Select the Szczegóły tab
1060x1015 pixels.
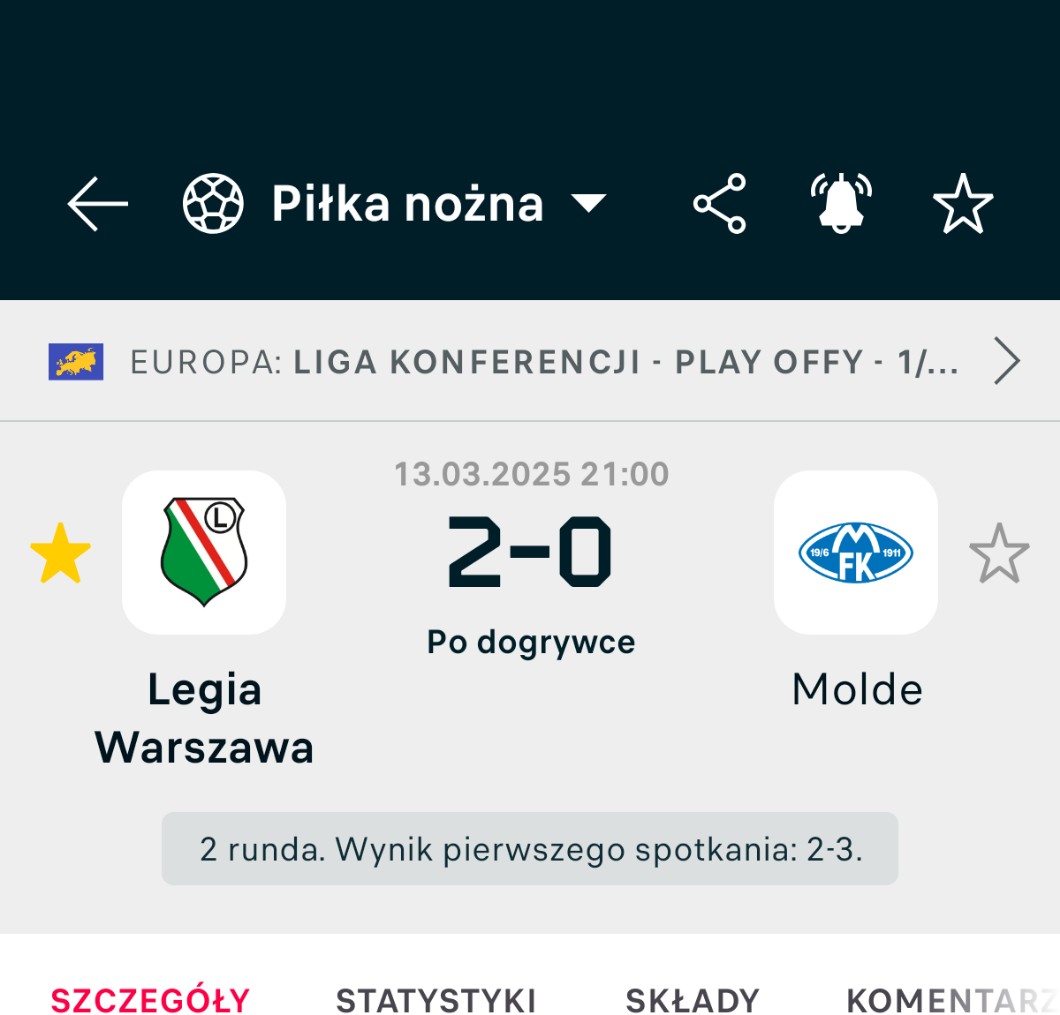click(x=150, y=1000)
